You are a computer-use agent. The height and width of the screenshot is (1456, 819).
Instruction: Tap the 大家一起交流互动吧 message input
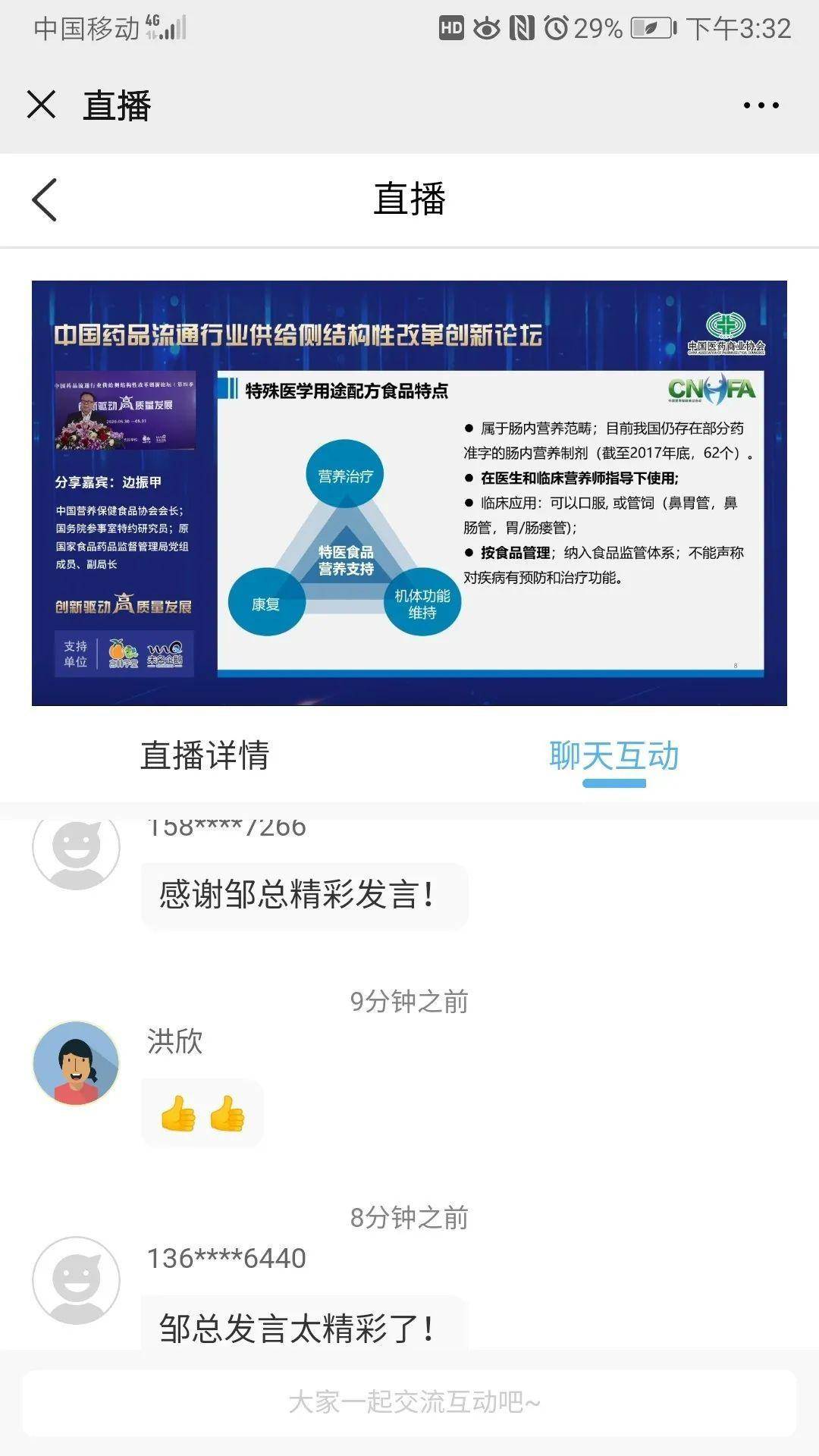point(409,1402)
